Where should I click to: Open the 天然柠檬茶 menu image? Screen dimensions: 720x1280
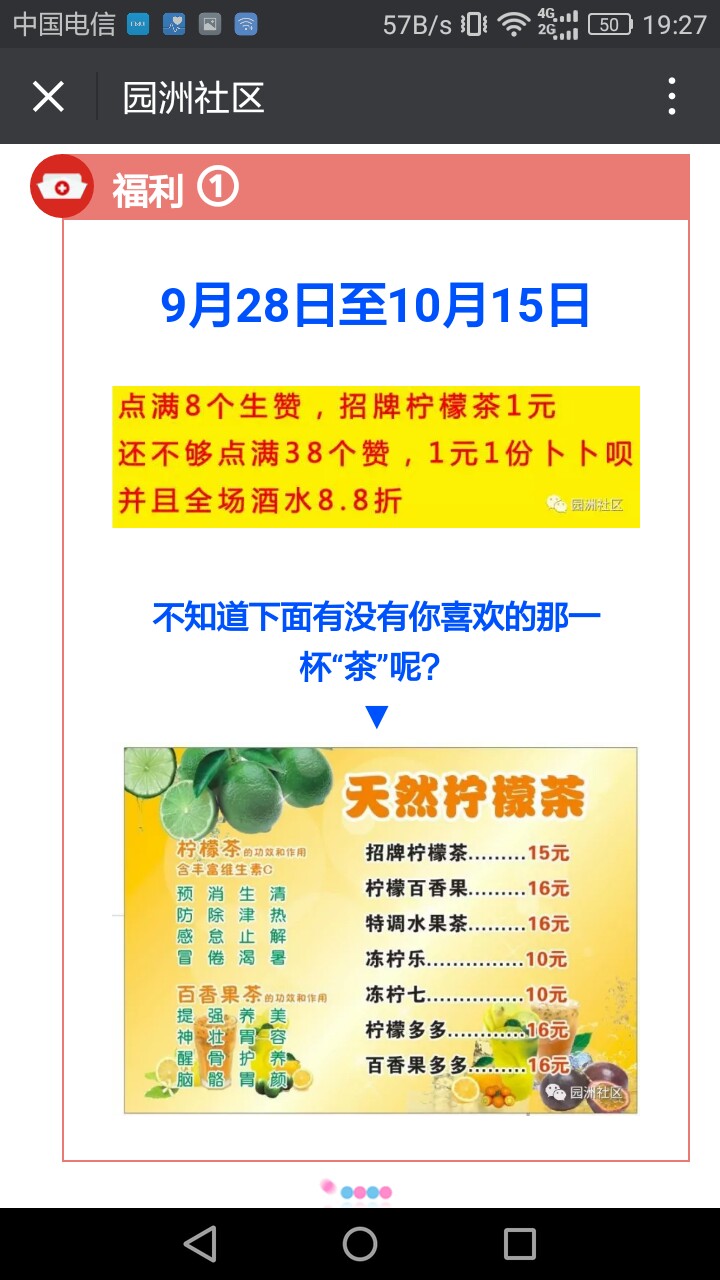coord(380,930)
